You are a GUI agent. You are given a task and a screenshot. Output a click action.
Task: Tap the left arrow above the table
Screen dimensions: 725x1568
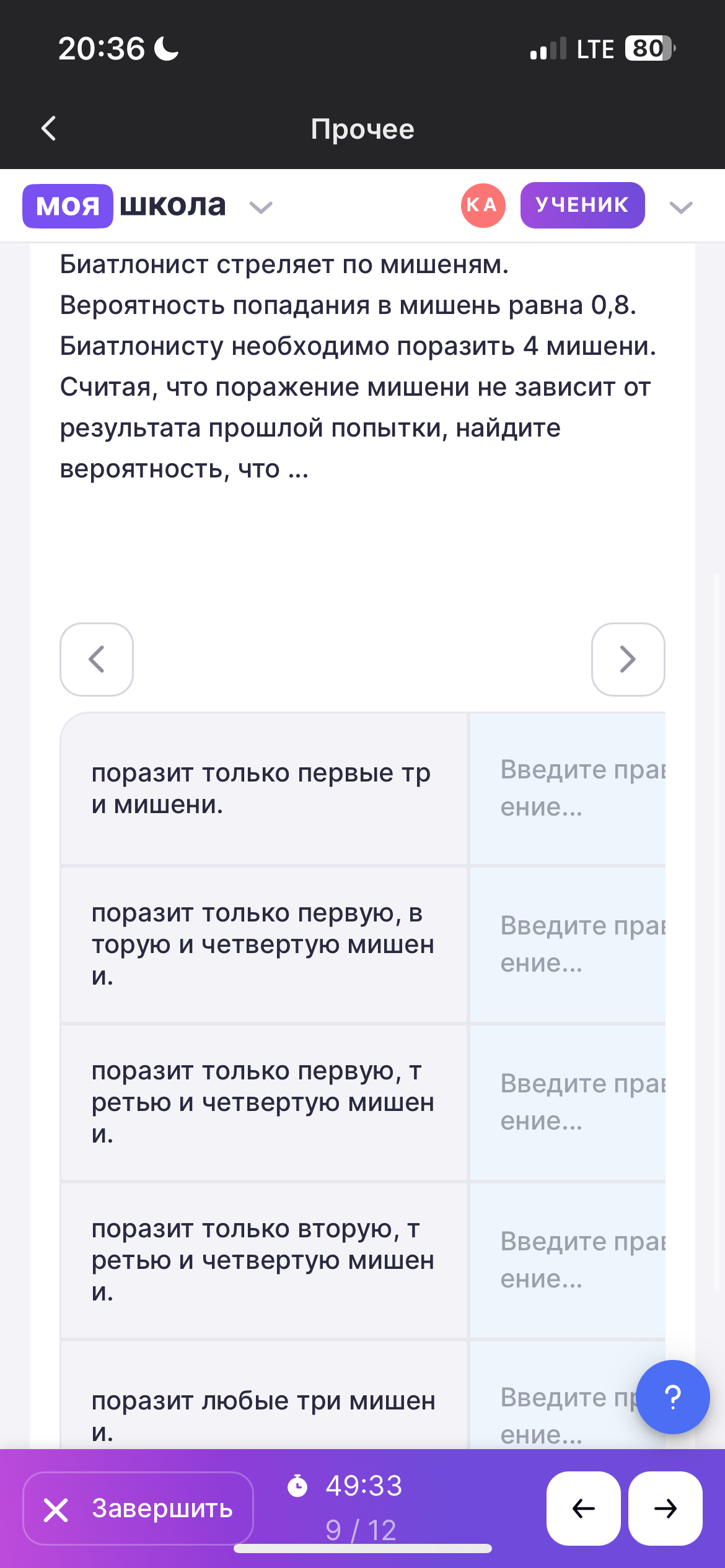[97, 660]
